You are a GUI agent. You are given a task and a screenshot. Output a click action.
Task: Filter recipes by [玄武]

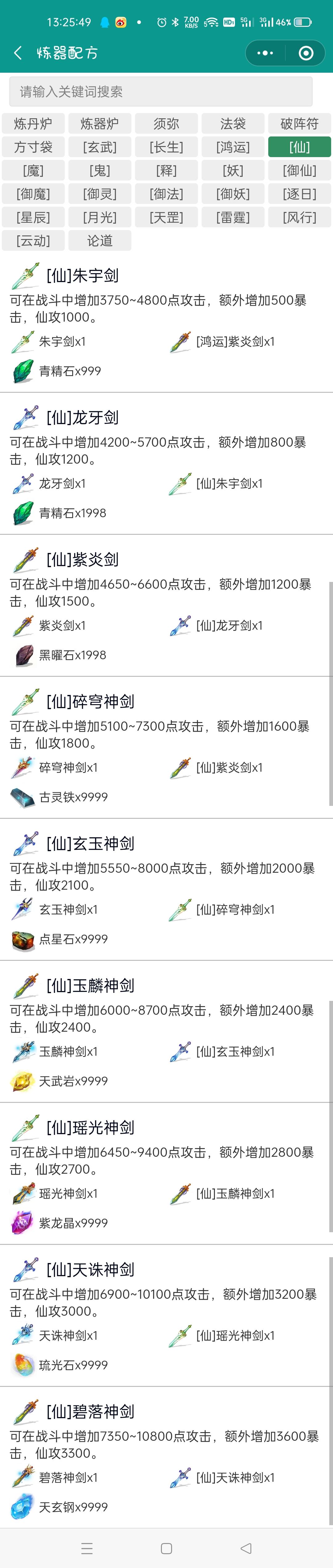point(100,147)
